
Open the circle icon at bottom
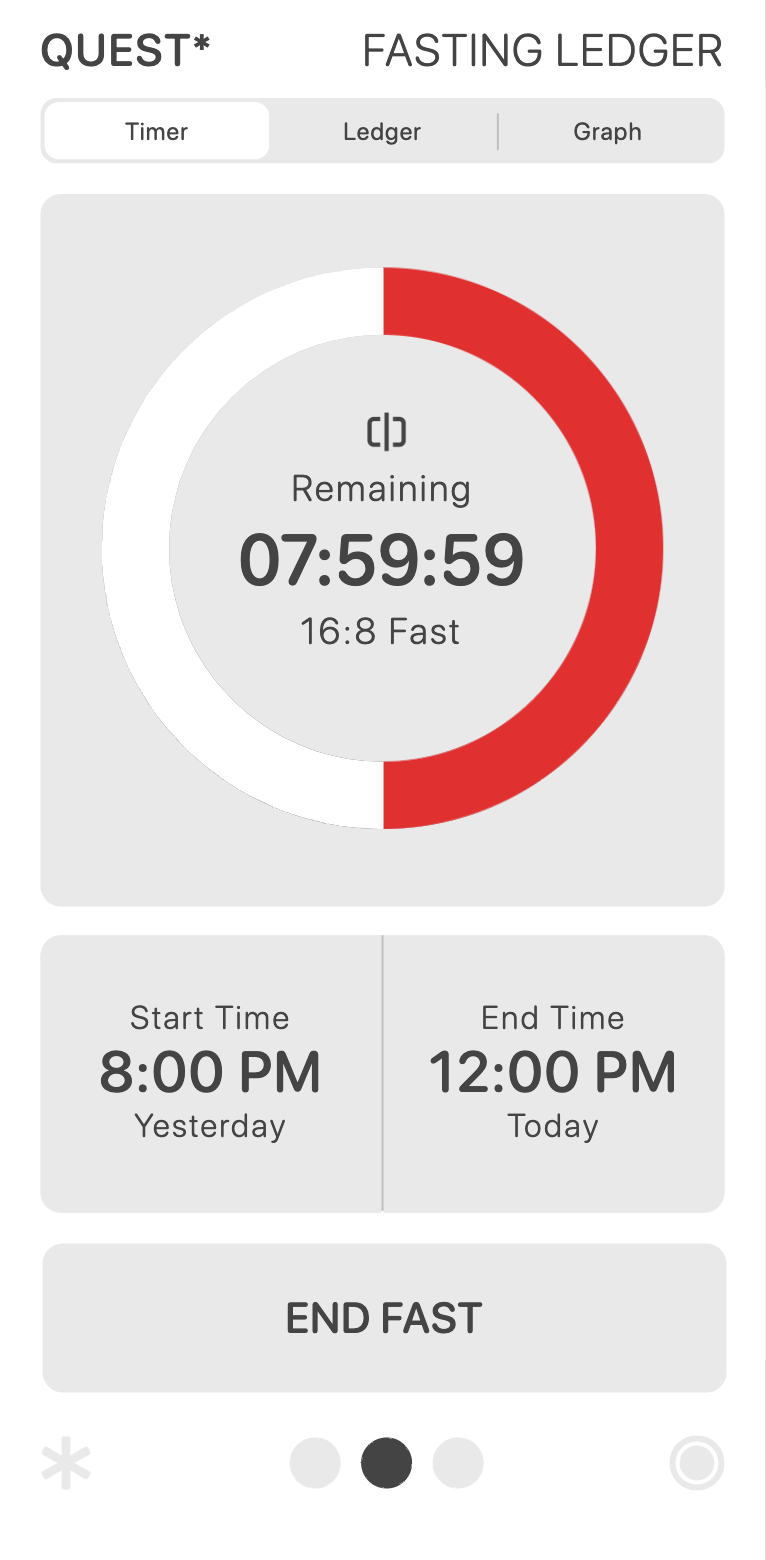click(696, 1464)
